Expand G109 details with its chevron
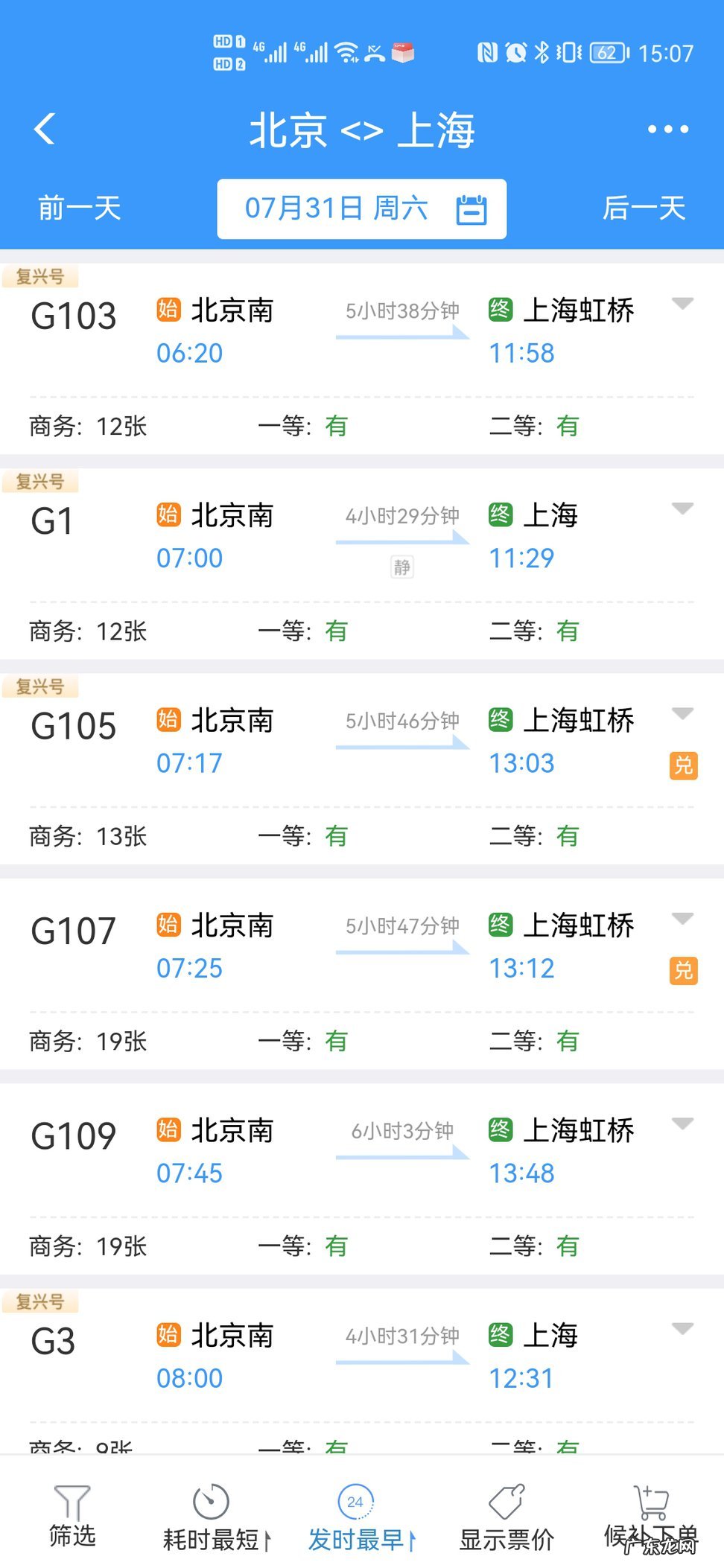This screenshot has width=724, height=1568. point(682,1124)
